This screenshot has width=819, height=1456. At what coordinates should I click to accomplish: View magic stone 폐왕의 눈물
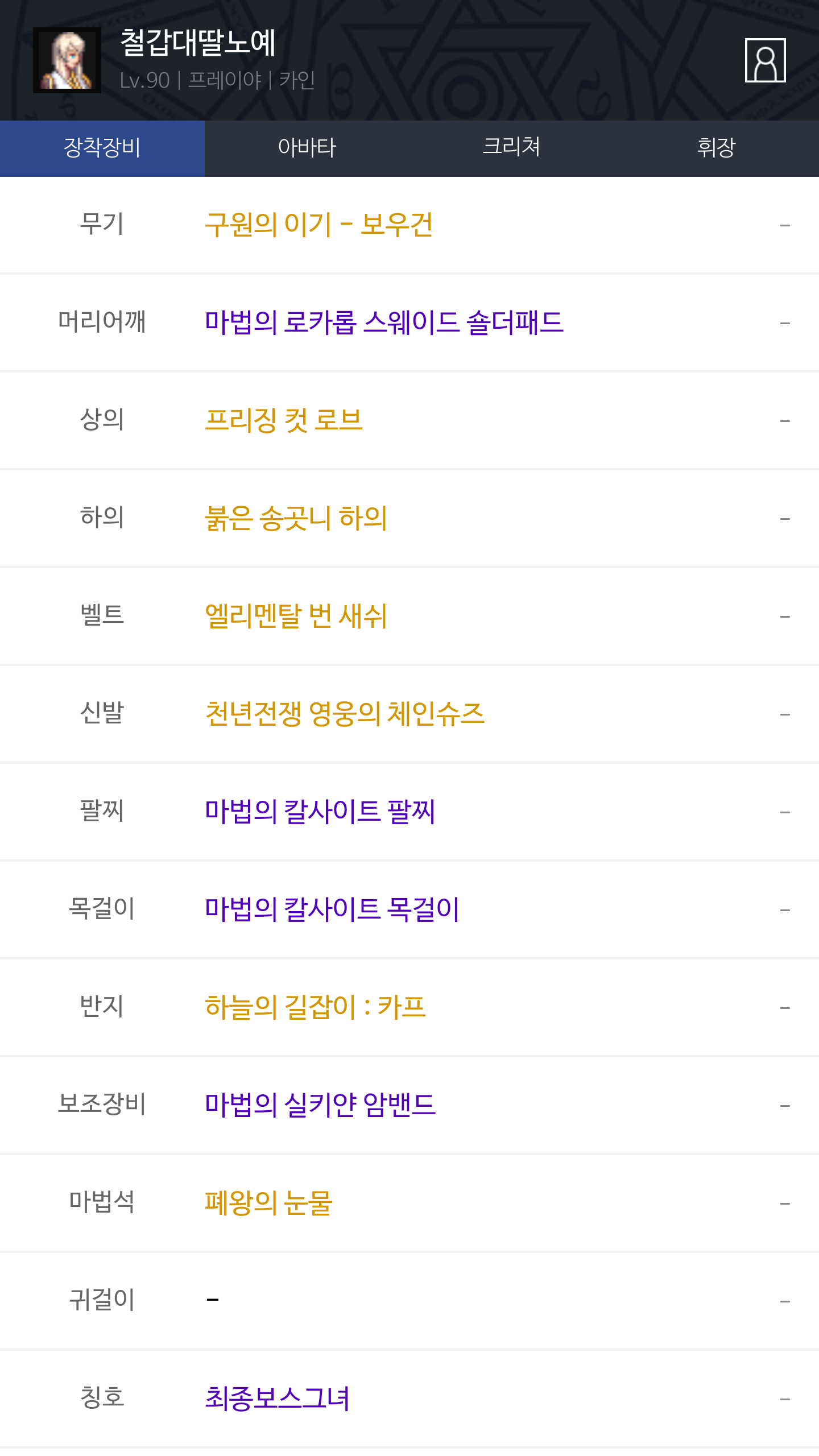click(268, 1203)
